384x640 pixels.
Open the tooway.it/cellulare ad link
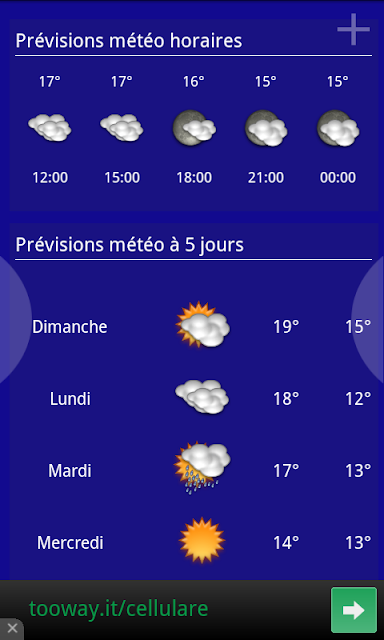point(118,609)
